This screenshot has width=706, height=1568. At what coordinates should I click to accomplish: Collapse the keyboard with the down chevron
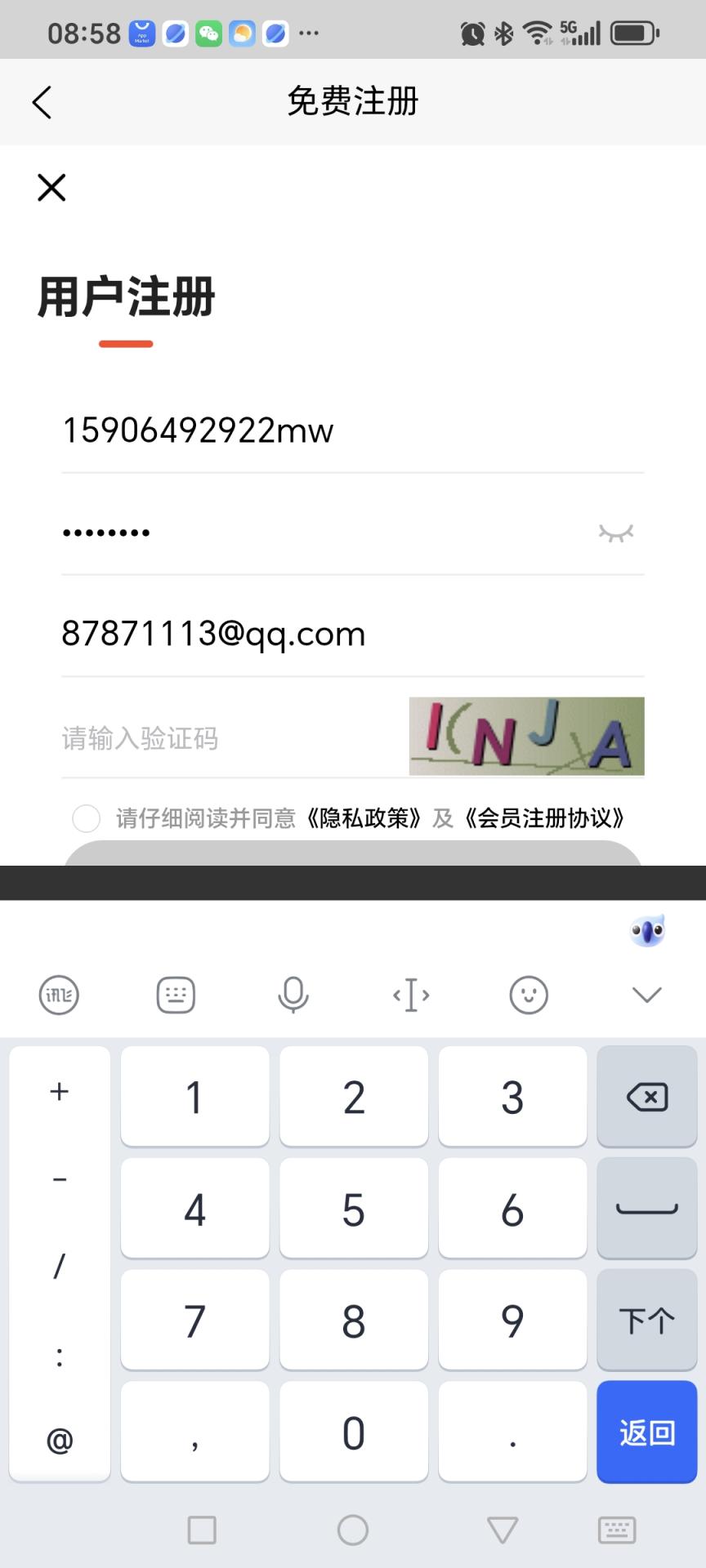tap(646, 995)
